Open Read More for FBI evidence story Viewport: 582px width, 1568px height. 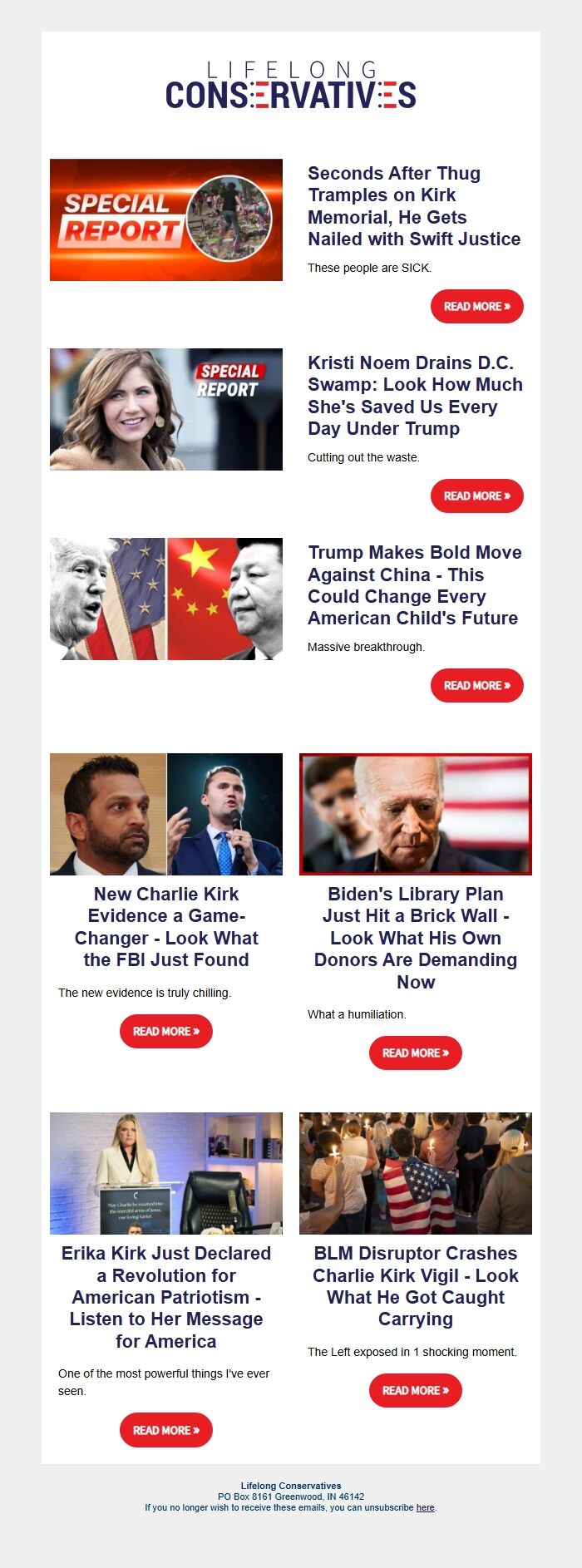[x=166, y=1032]
